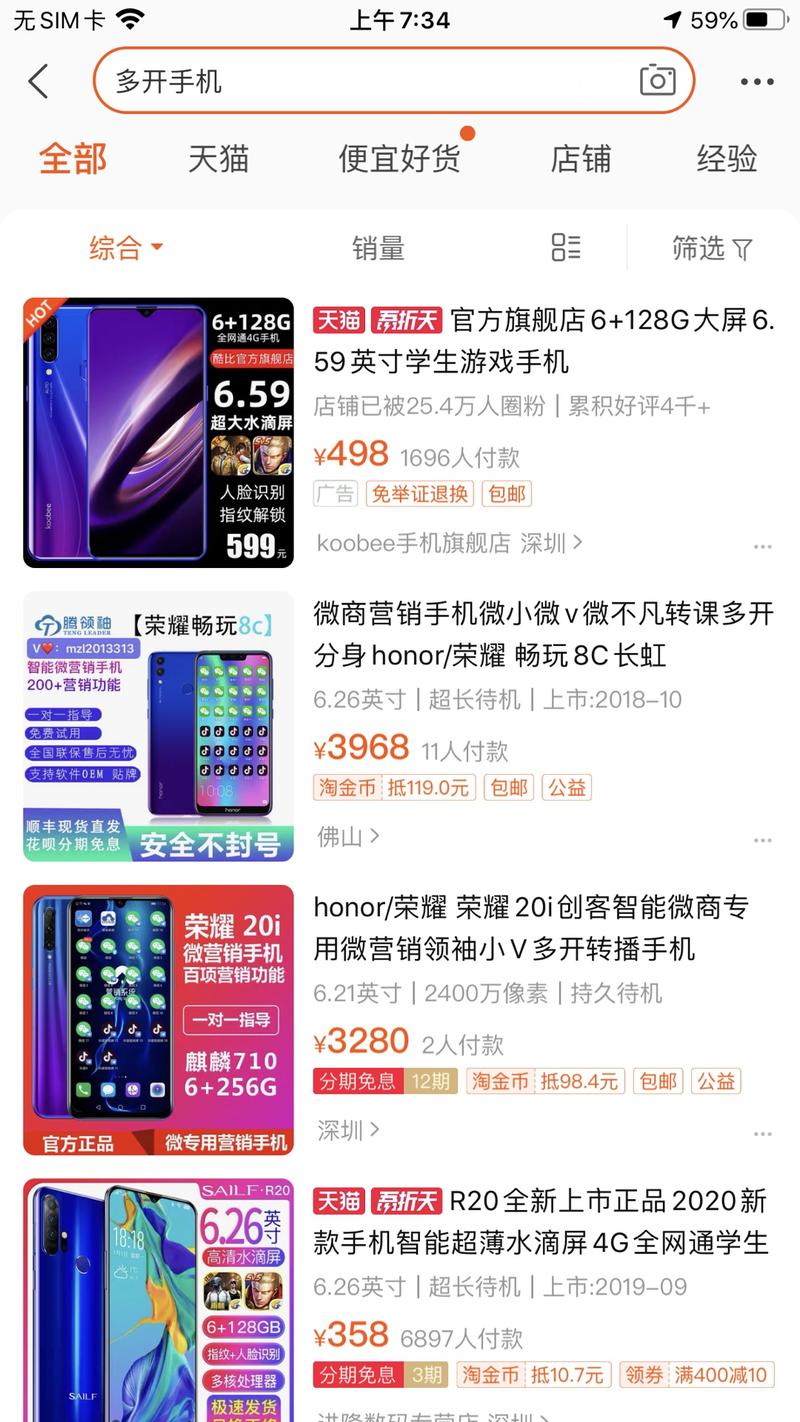Open the first blue koobee phone thumbnail

(x=156, y=432)
